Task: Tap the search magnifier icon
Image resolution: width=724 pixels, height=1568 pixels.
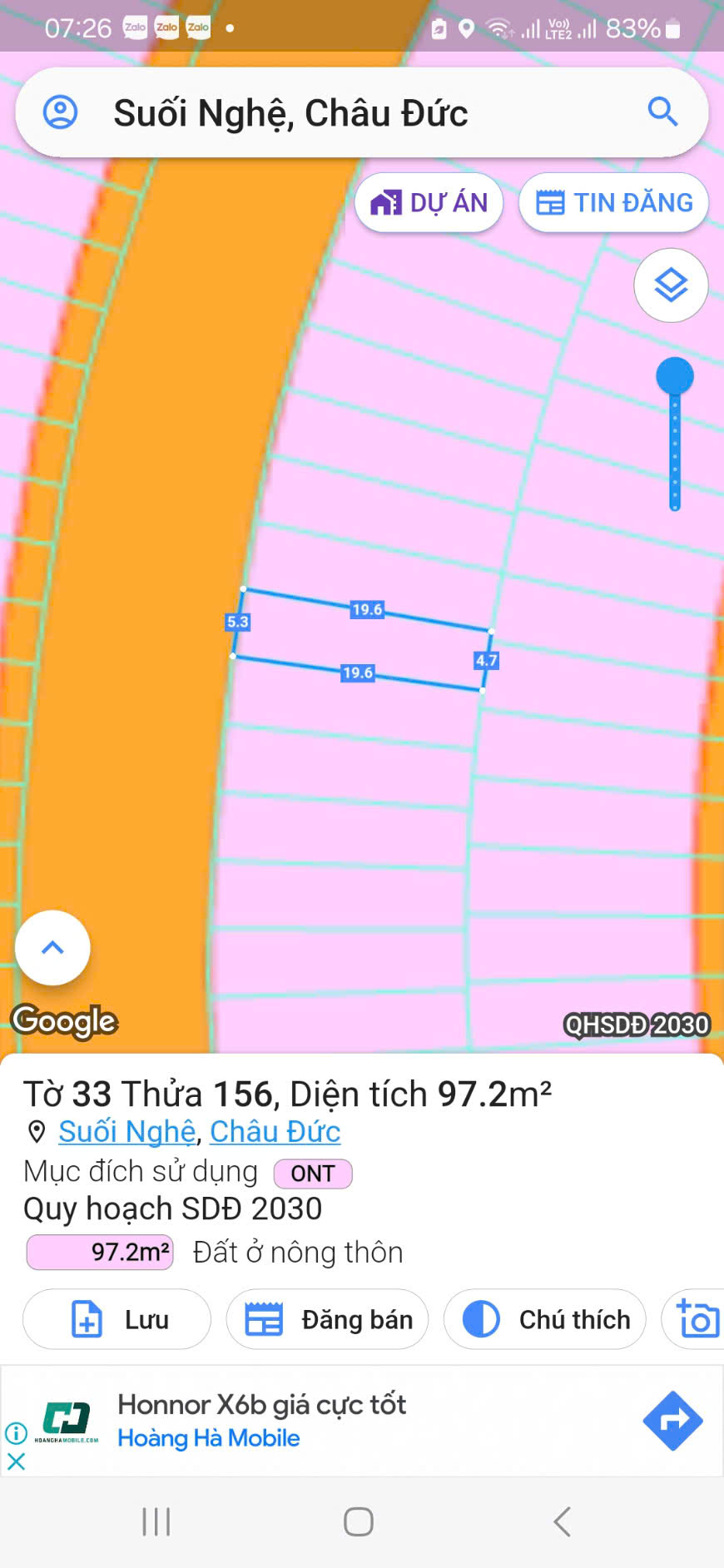Action: (662, 112)
